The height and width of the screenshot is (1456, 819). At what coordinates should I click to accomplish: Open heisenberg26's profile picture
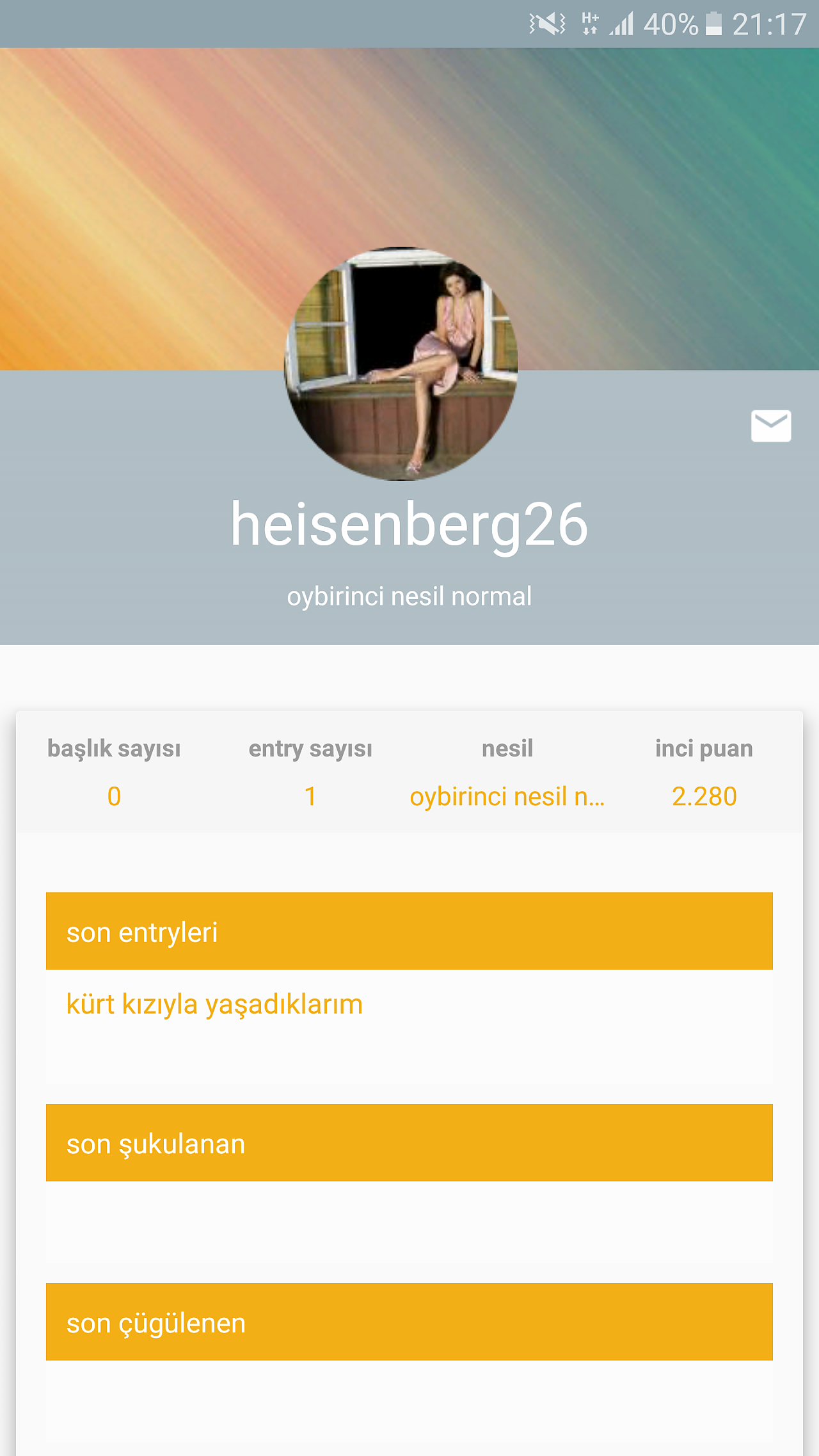click(401, 364)
